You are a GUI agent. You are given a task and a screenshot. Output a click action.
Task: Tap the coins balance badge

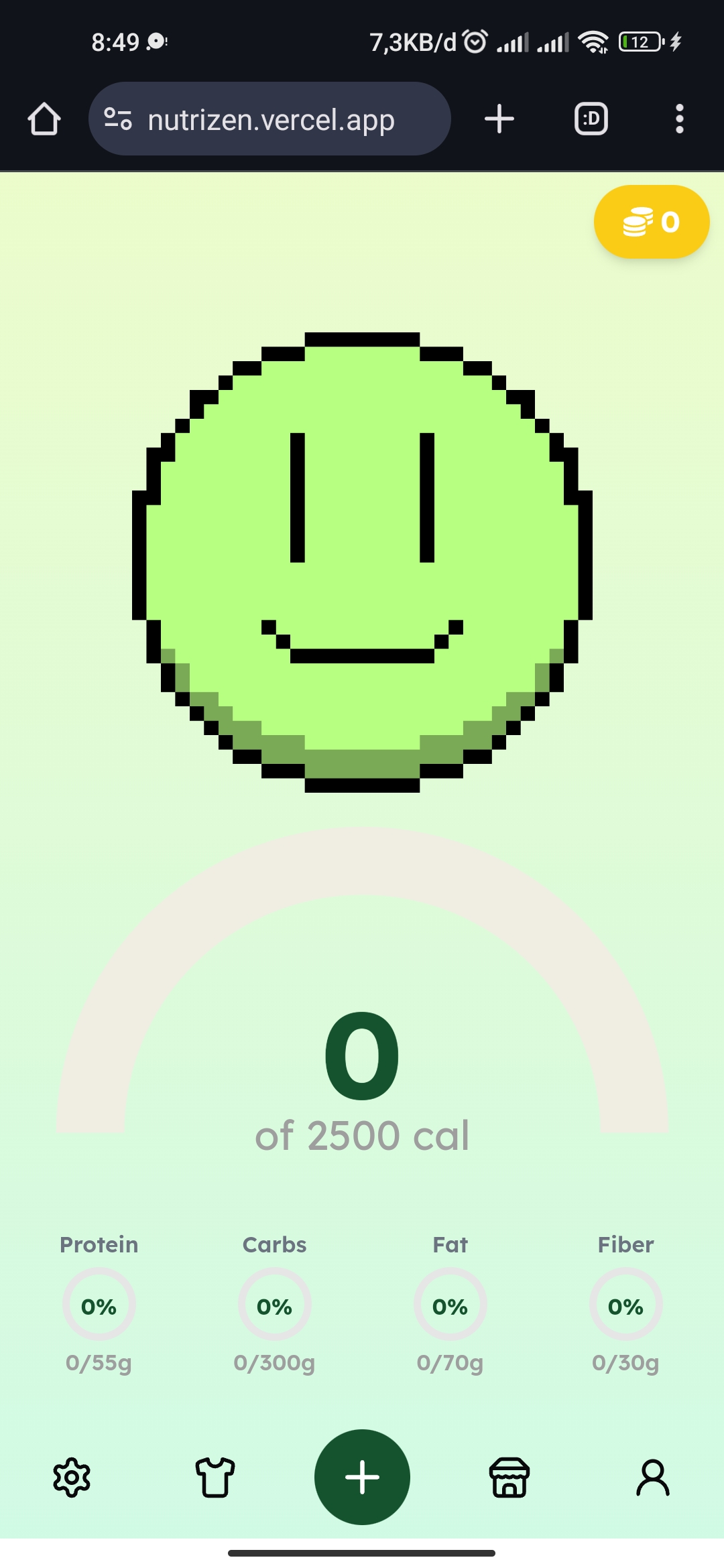click(x=652, y=222)
